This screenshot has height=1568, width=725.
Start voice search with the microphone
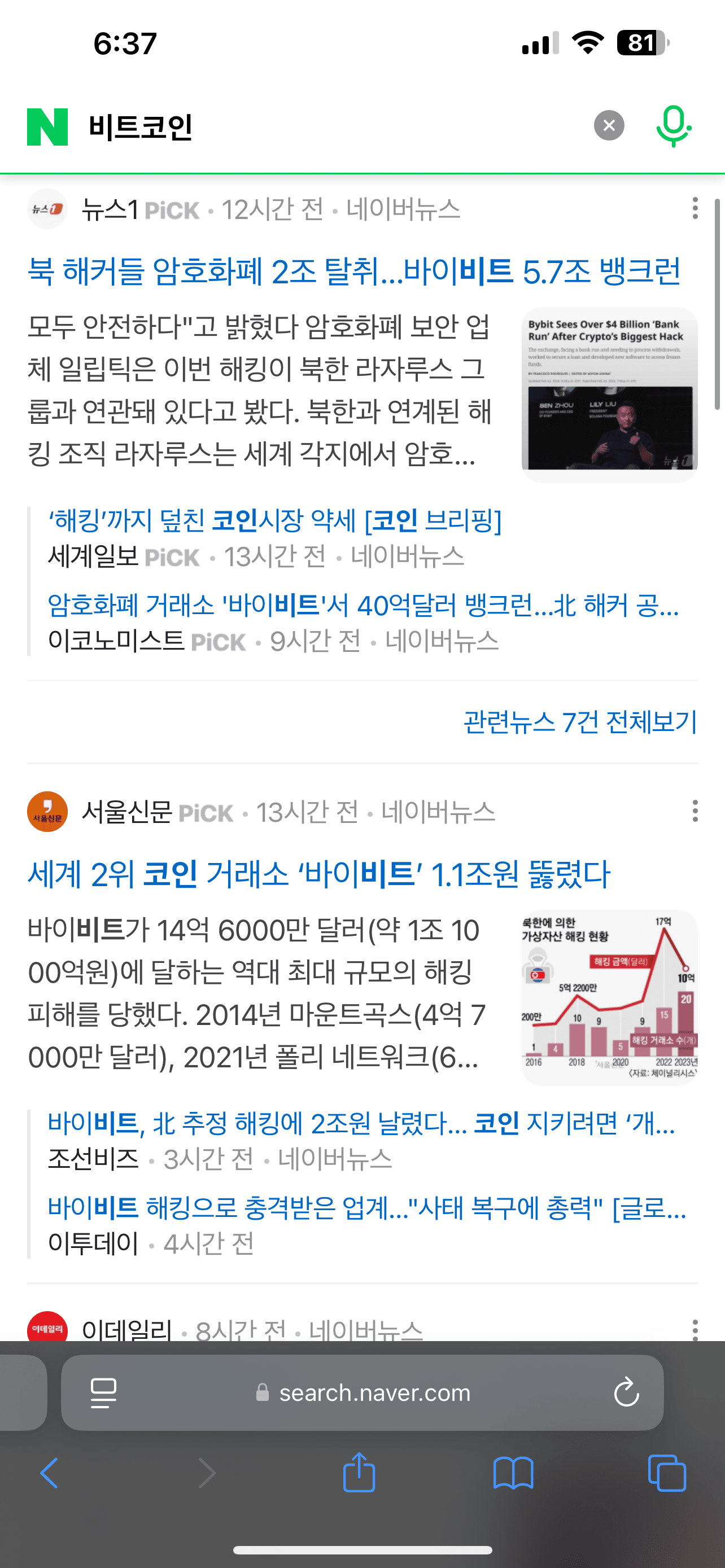coord(673,126)
